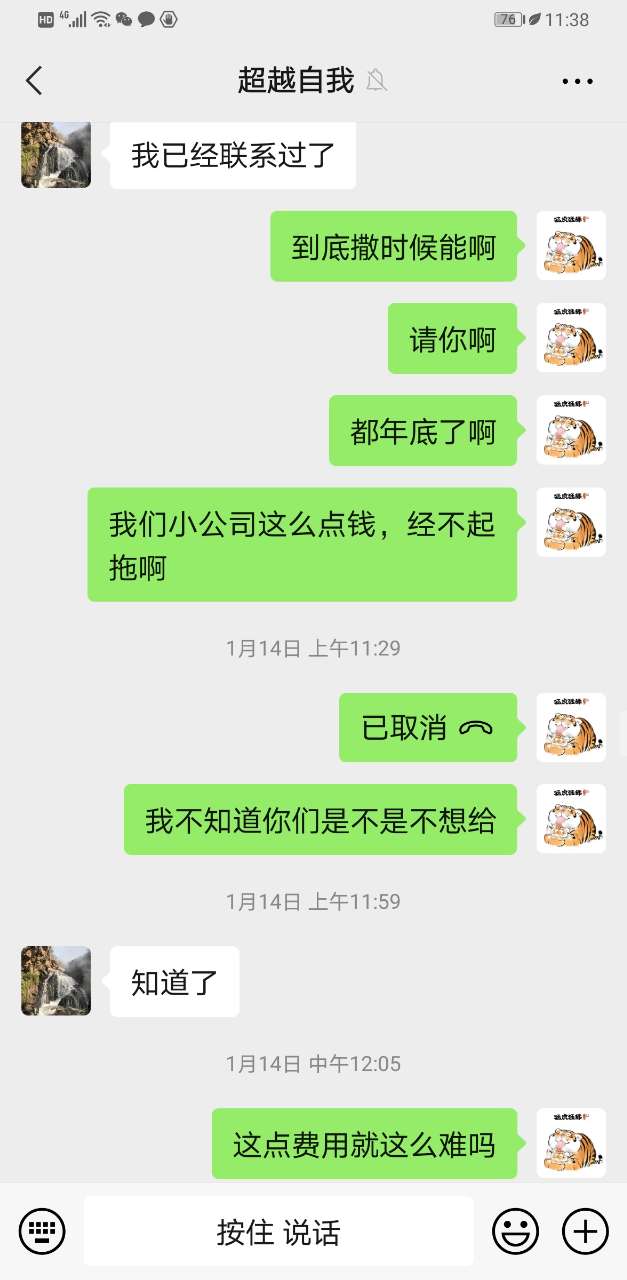Switch to keyboard text input
627x1280 pixels.
coord(42,1231)
